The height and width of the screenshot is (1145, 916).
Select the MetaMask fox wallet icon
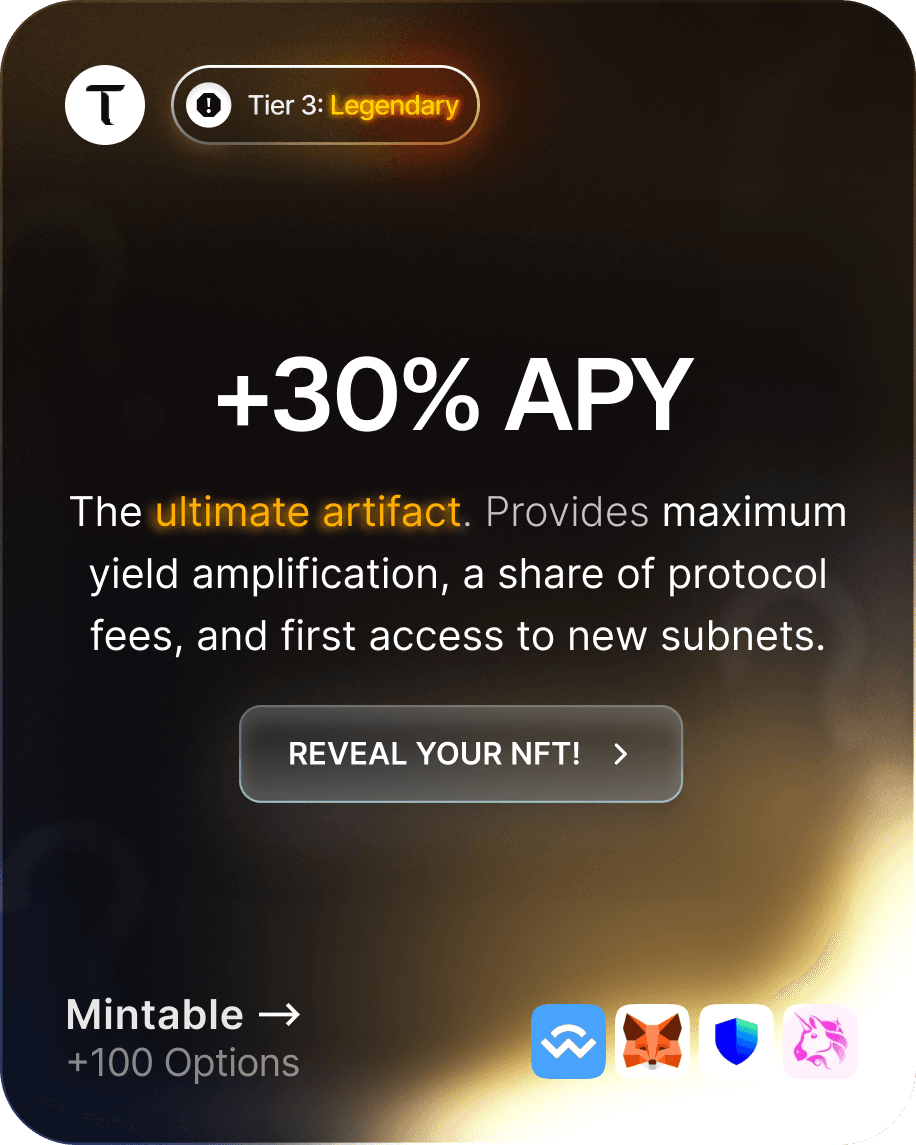[652, 1041]
